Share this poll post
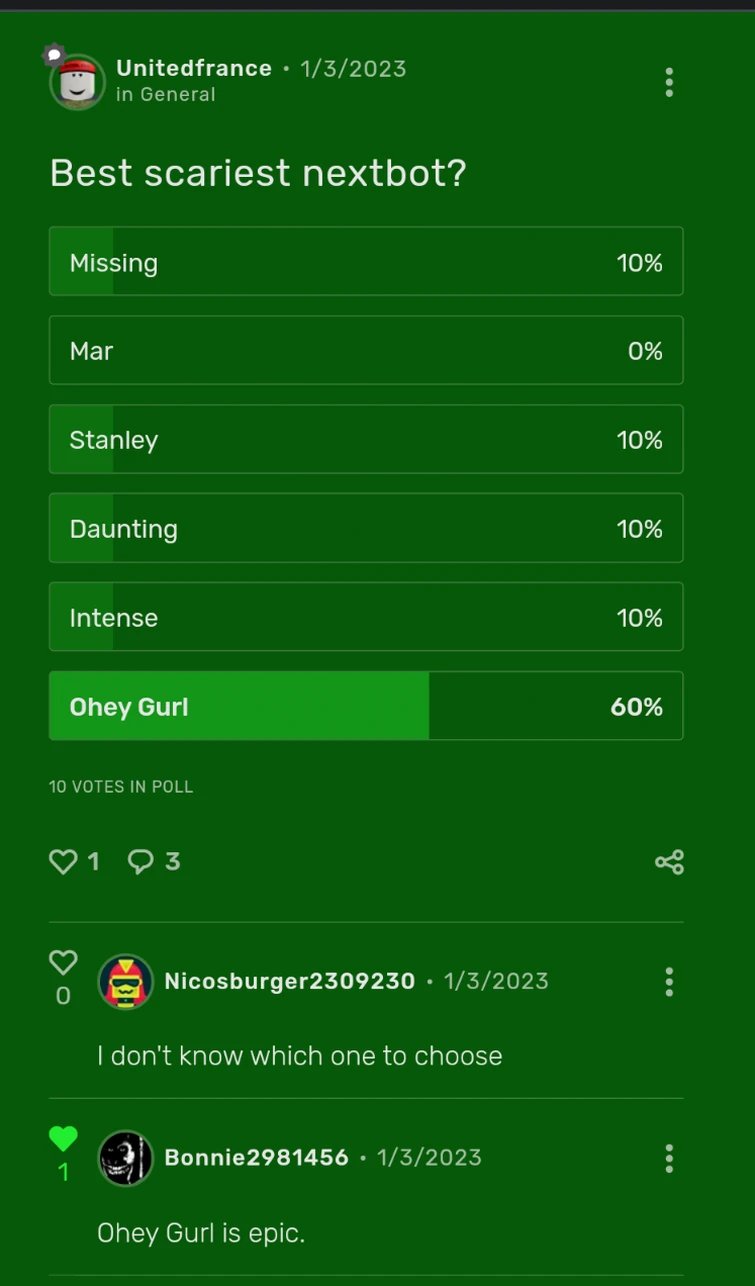 pyautogui.click(x=669, y=862)
